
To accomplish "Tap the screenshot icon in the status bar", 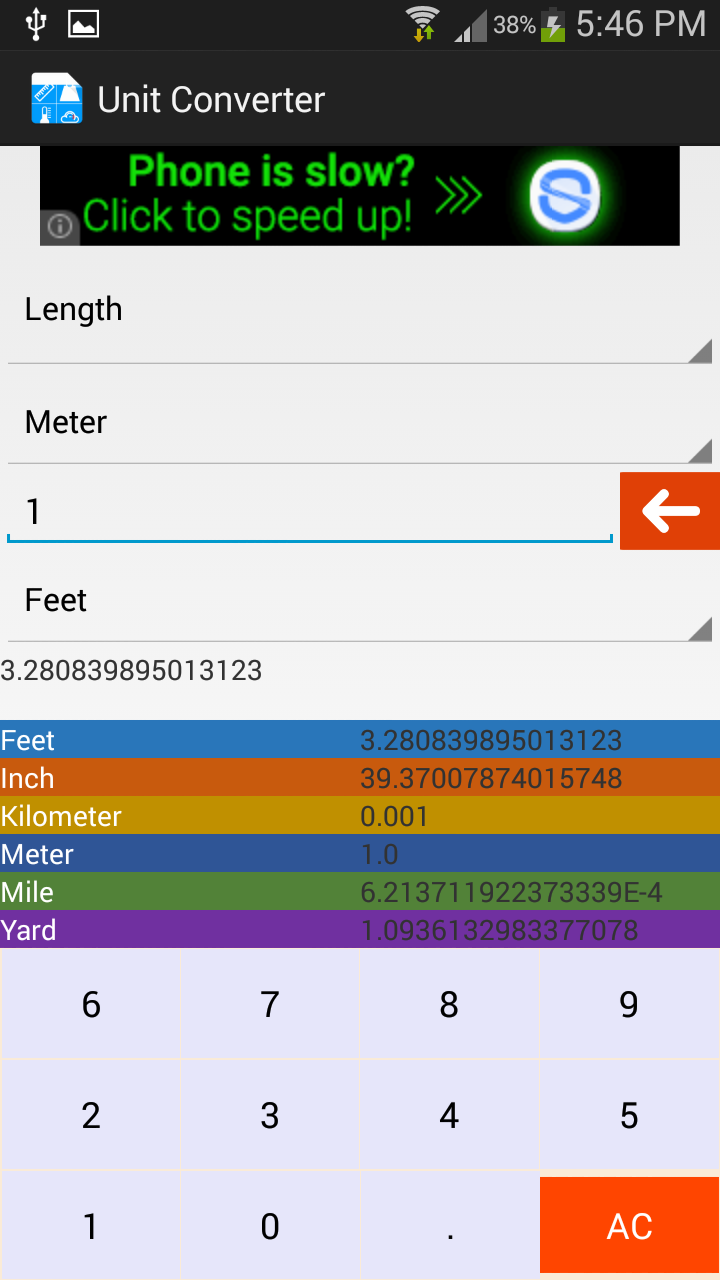I will point(84,23).
